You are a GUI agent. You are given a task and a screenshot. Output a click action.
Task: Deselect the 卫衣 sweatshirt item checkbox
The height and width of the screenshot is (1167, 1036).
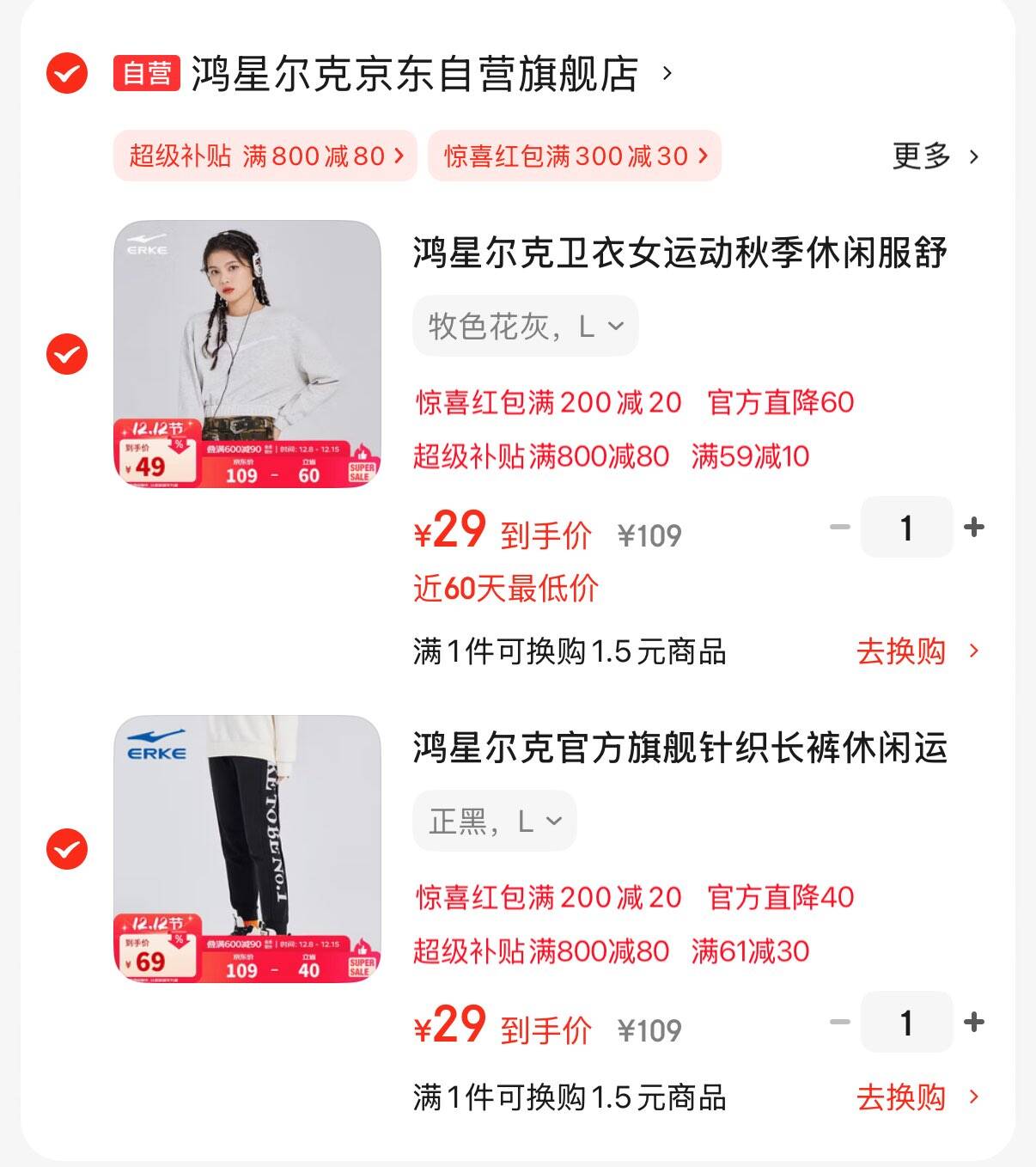click(x=66, y=353)
